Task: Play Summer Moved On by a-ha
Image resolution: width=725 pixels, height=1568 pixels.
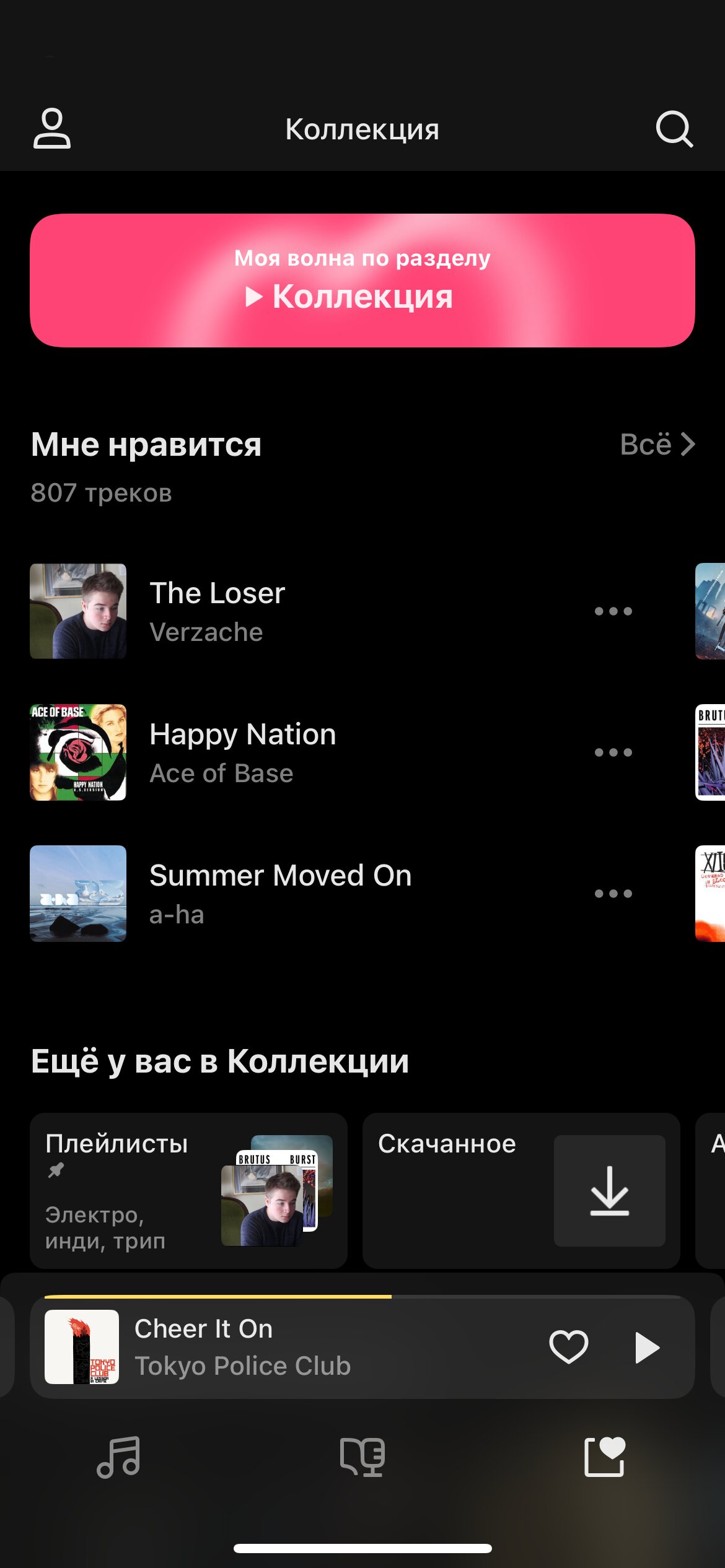Action: point(279,894)
